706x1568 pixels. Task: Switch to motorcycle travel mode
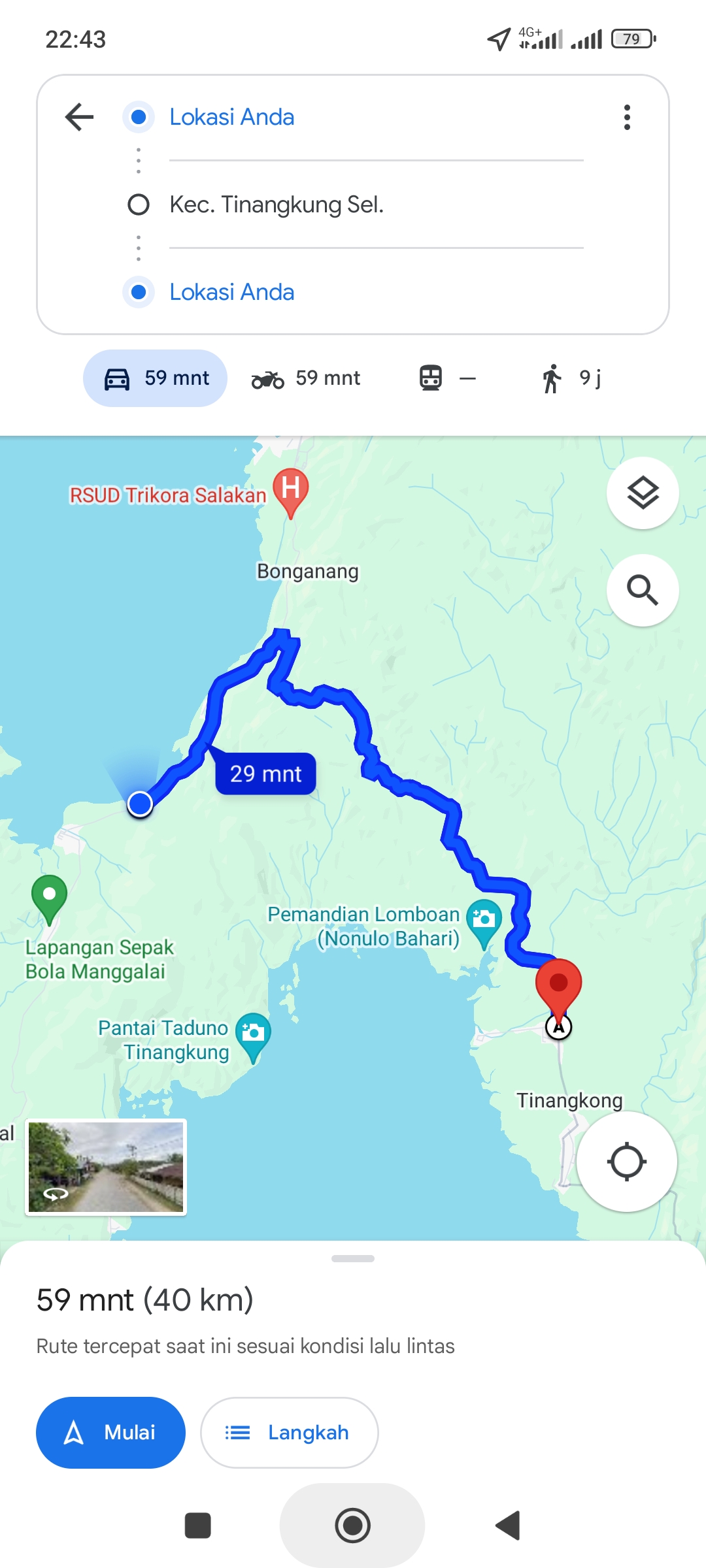point(306,378)
